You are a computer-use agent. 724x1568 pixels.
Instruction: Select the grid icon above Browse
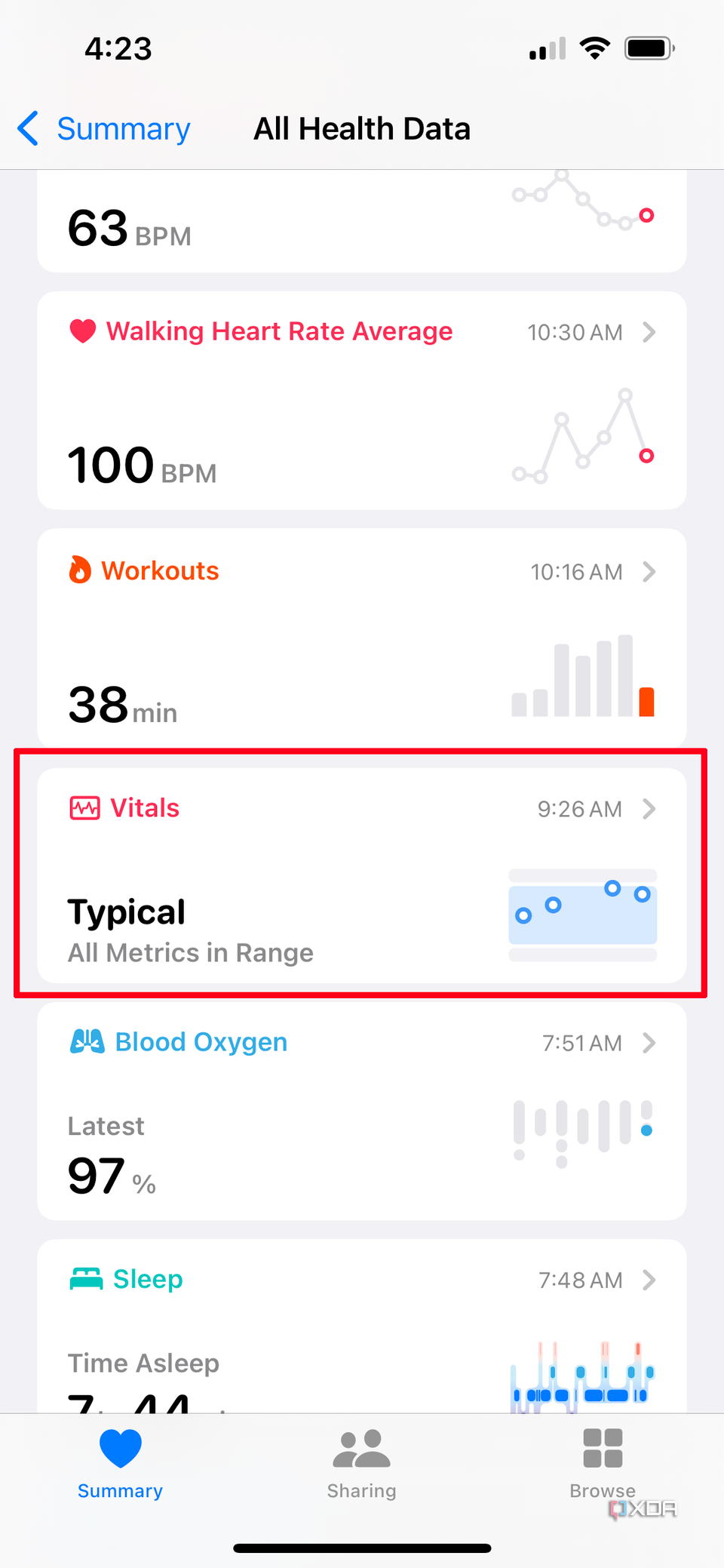pos(602,1447)
